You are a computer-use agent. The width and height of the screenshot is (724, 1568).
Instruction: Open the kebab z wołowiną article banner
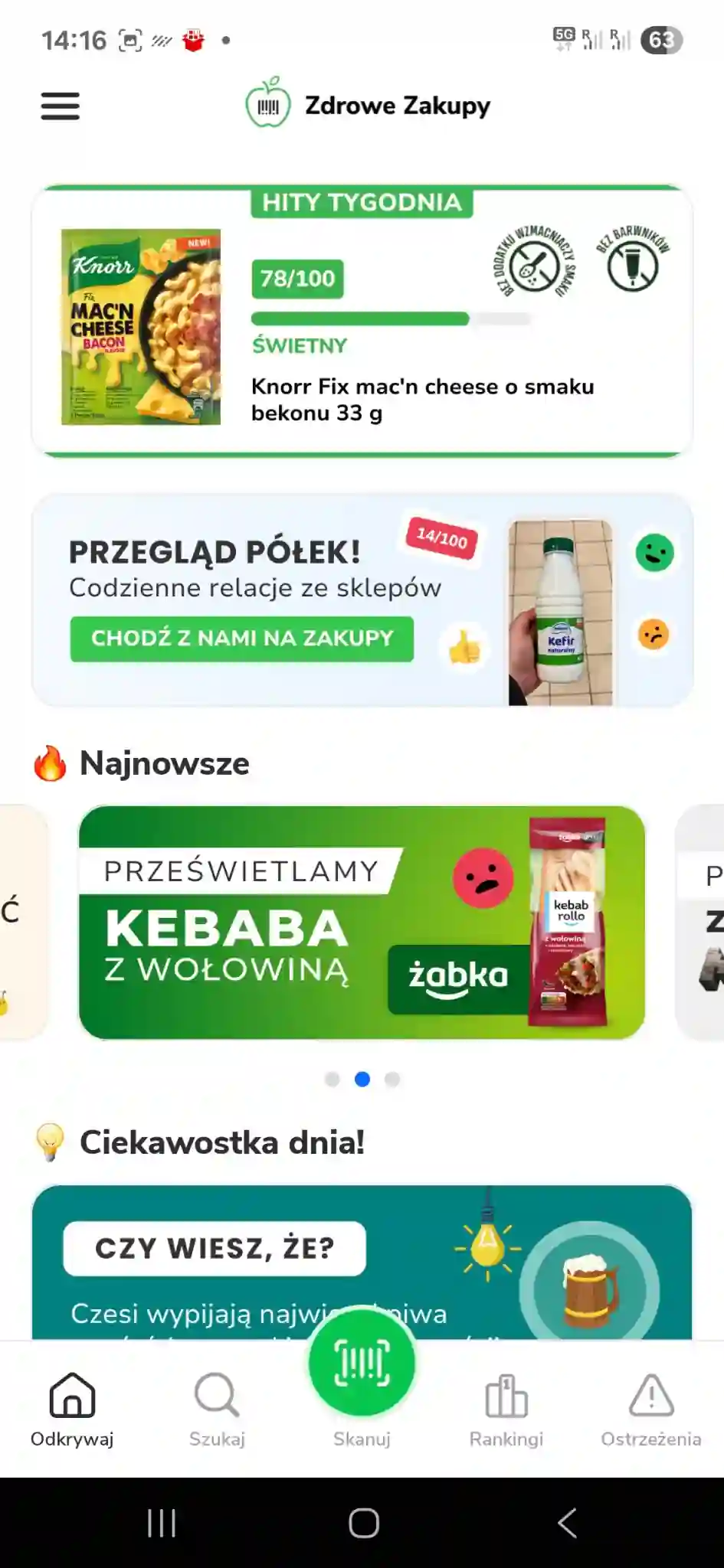[x=362, y=922]
